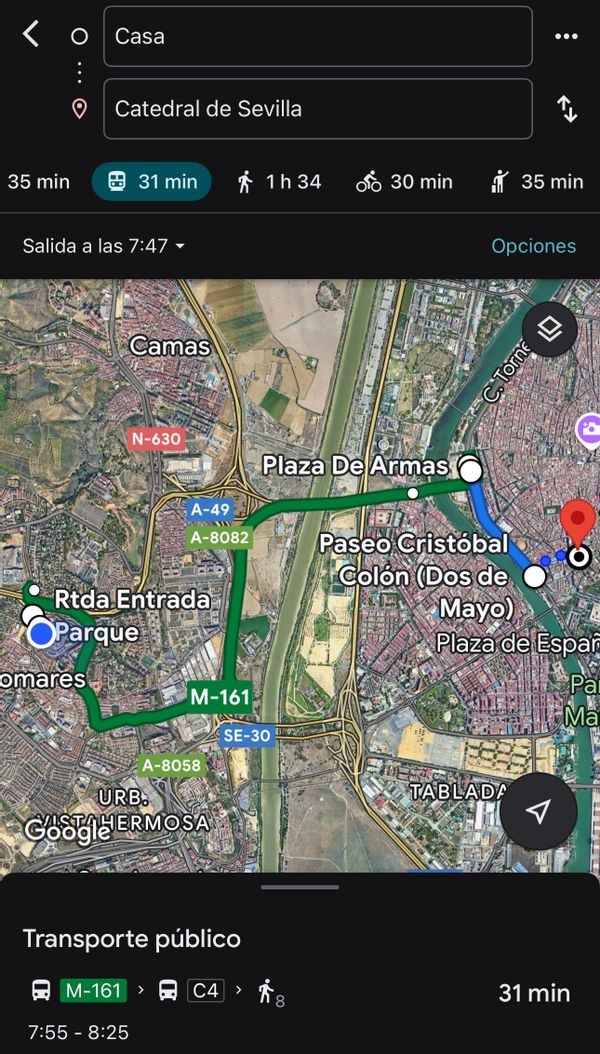Swap origin and destination
The height and width of the screenshot is (1054, 600).
pyautogui.click(x=568, y=109)
